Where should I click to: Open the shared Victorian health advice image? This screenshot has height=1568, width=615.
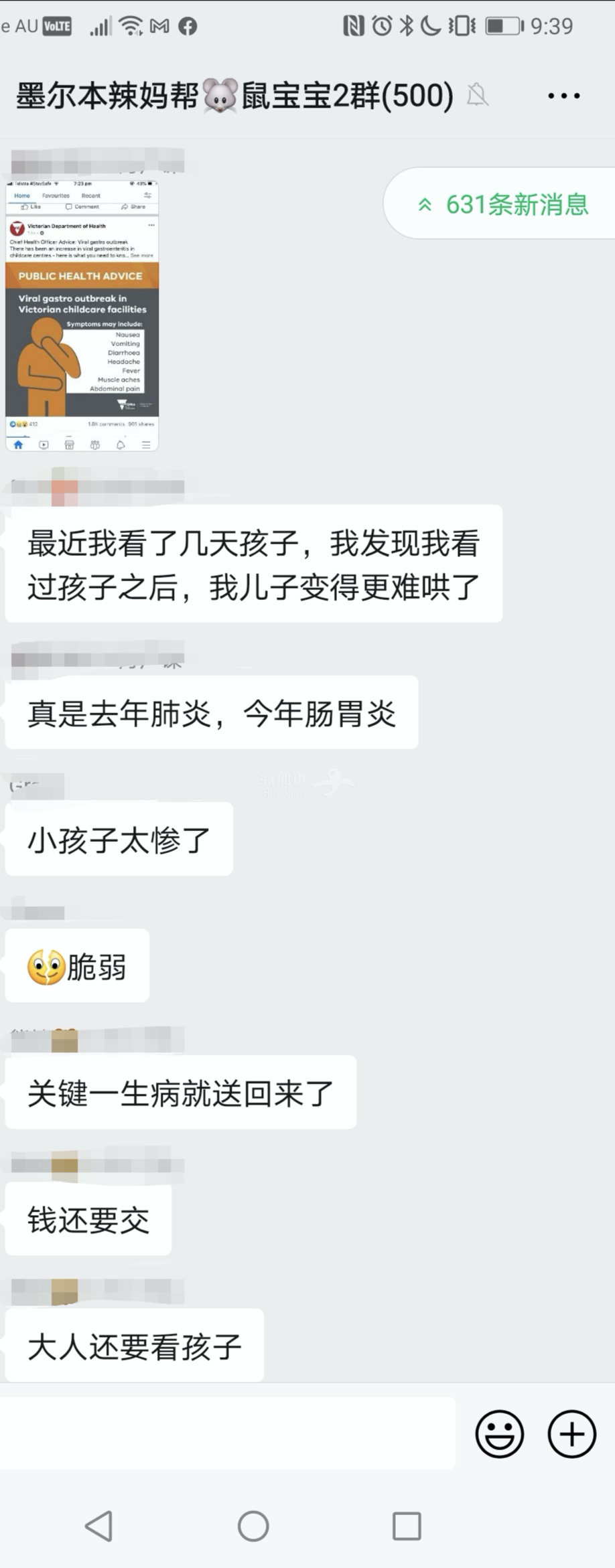coord(82,314)
